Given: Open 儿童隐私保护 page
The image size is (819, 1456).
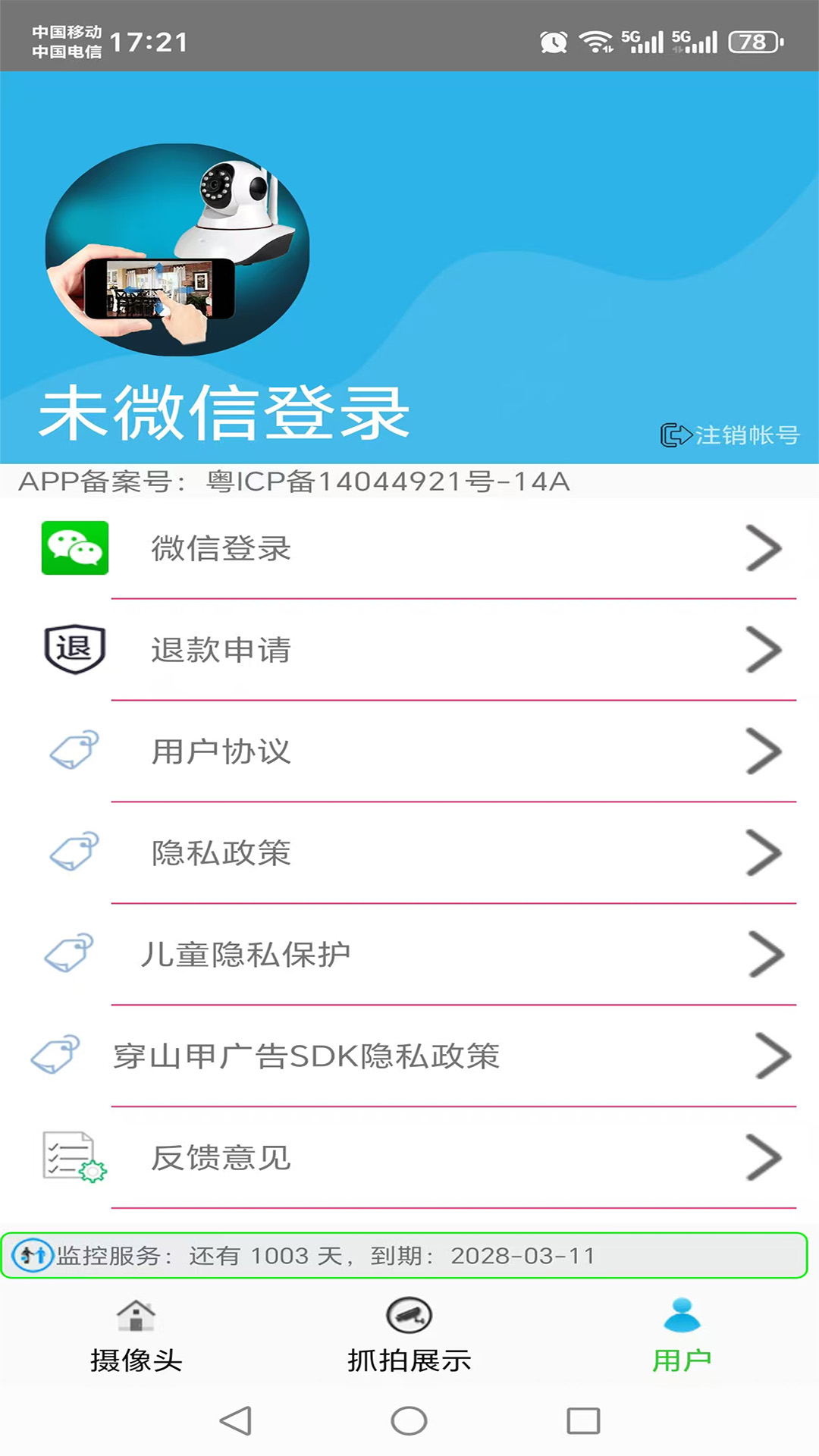Looking at the screenshot, I should coord(409,955).
